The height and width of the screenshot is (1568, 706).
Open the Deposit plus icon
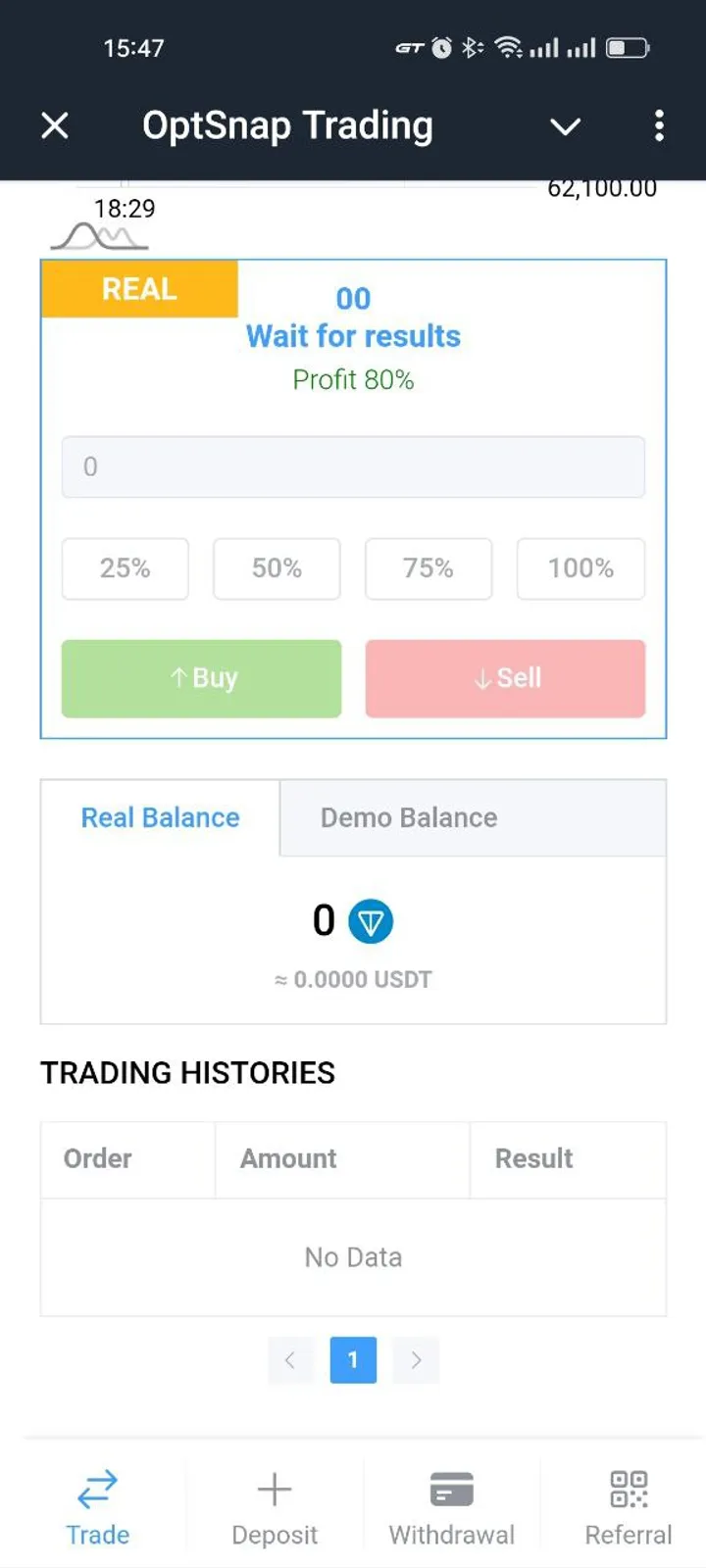(275, 1488)
